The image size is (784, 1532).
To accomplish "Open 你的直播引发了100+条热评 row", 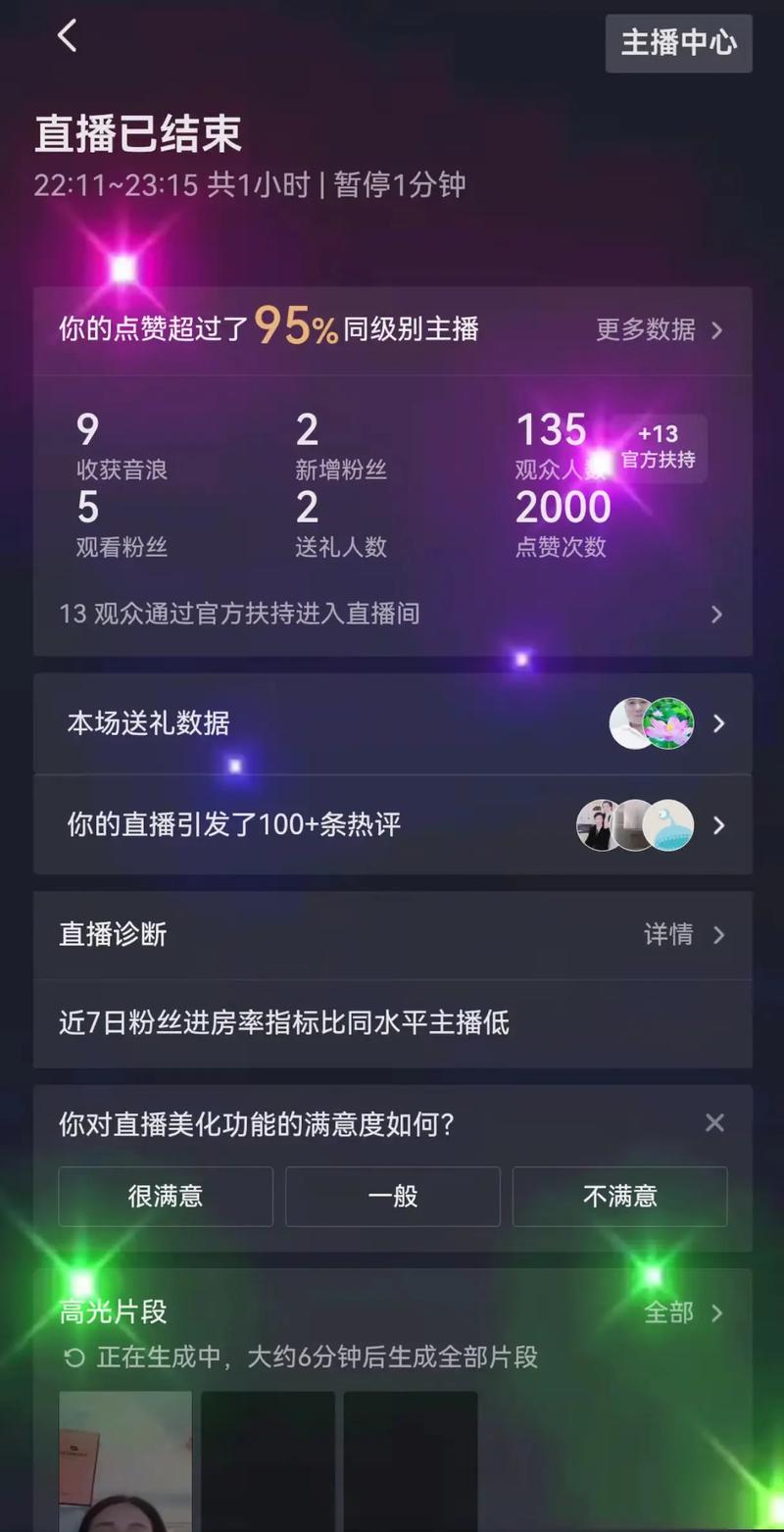I will [x=392, y=824].
